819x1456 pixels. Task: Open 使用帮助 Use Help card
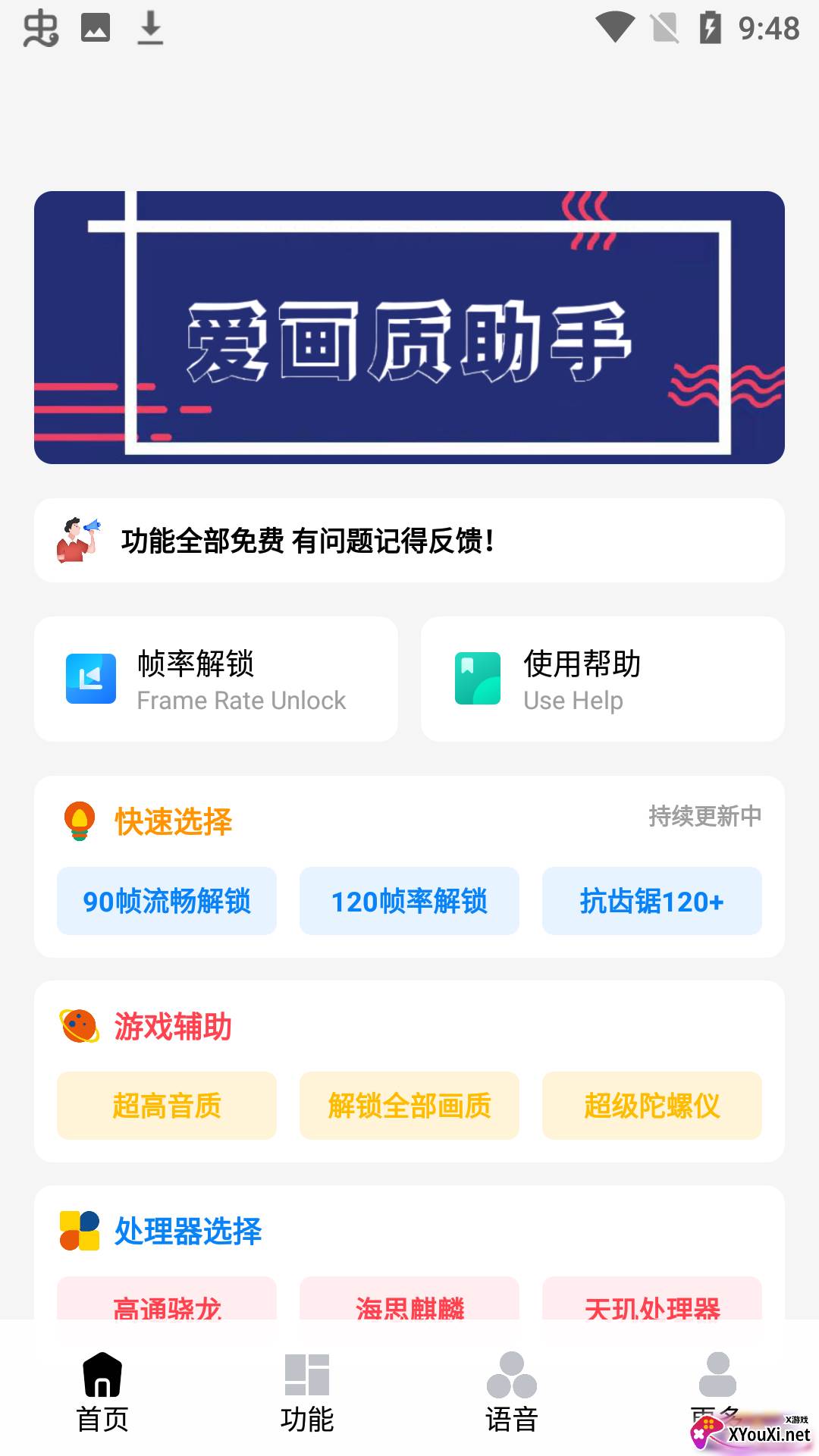(602, 679)
